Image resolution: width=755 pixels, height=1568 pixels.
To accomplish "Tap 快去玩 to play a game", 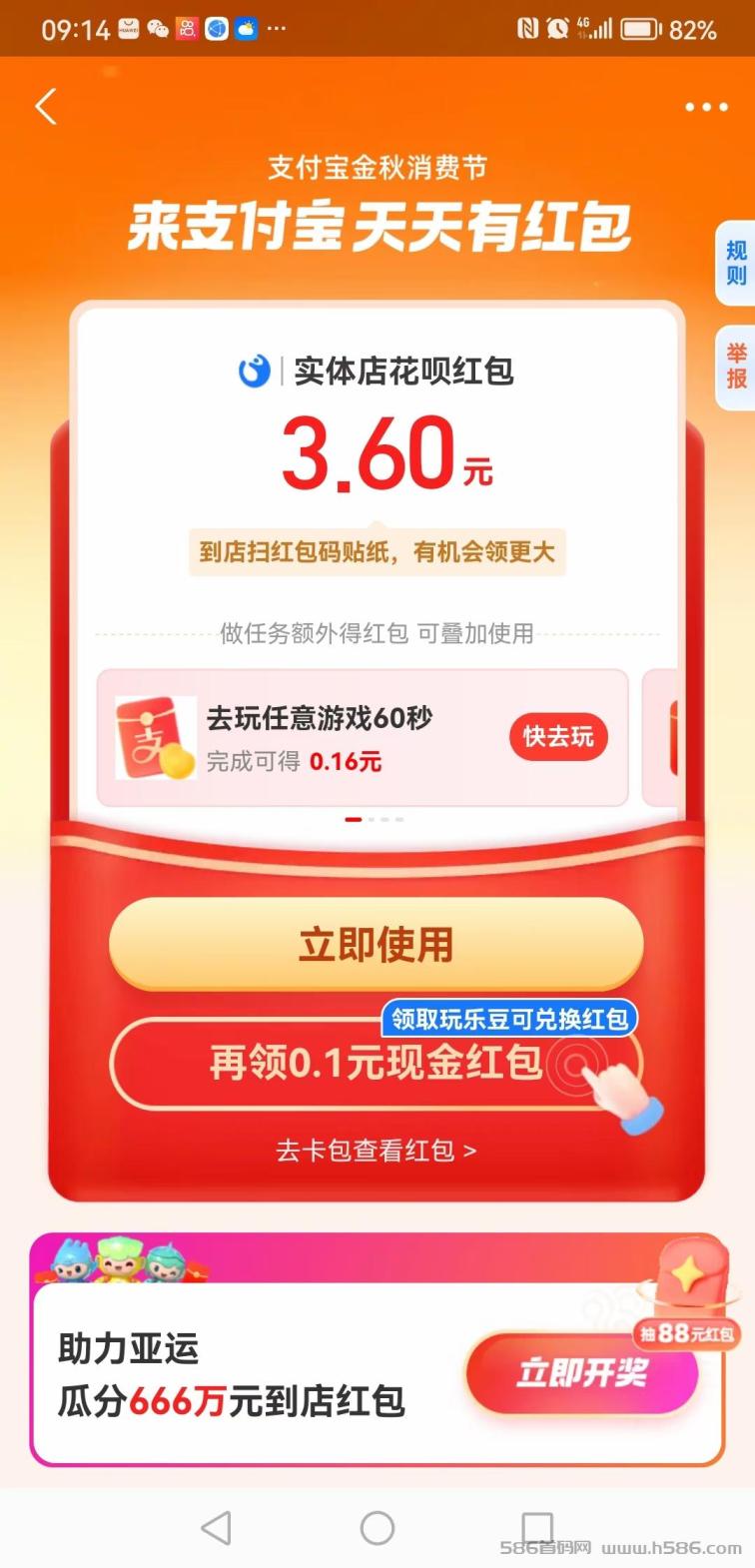I will tap(558, 737).
